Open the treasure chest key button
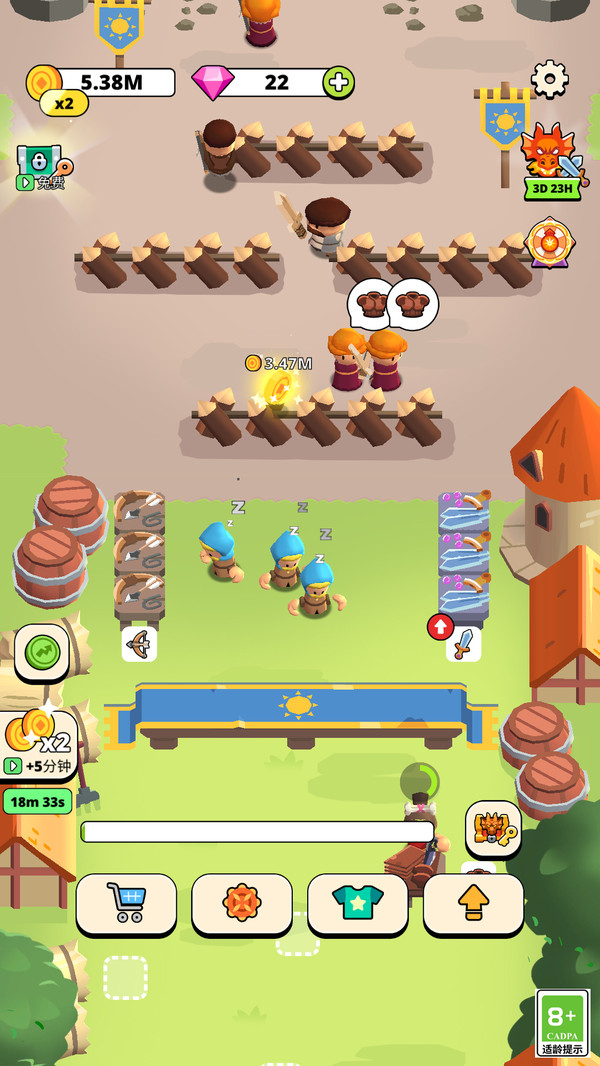 click(493, 828)
